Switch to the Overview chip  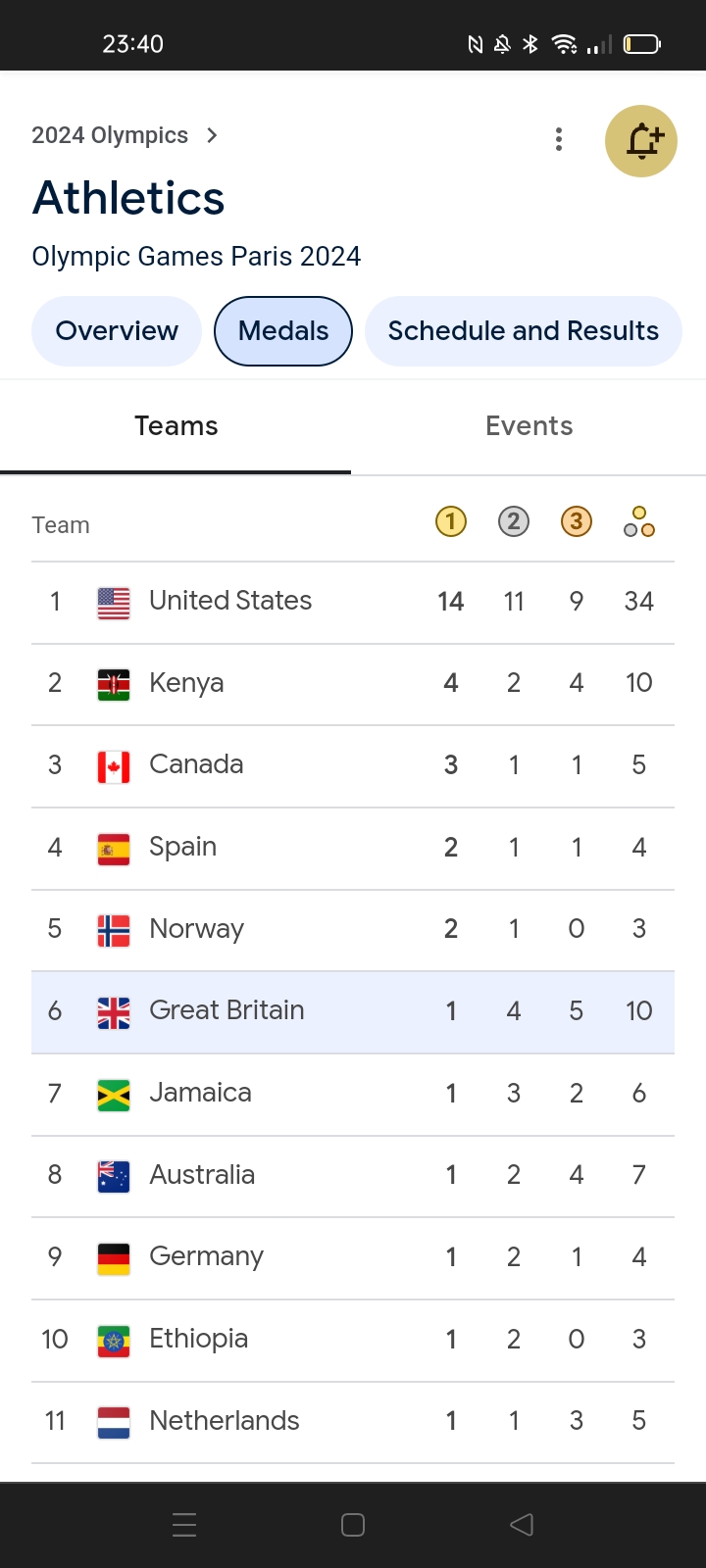tap(117, 331)
